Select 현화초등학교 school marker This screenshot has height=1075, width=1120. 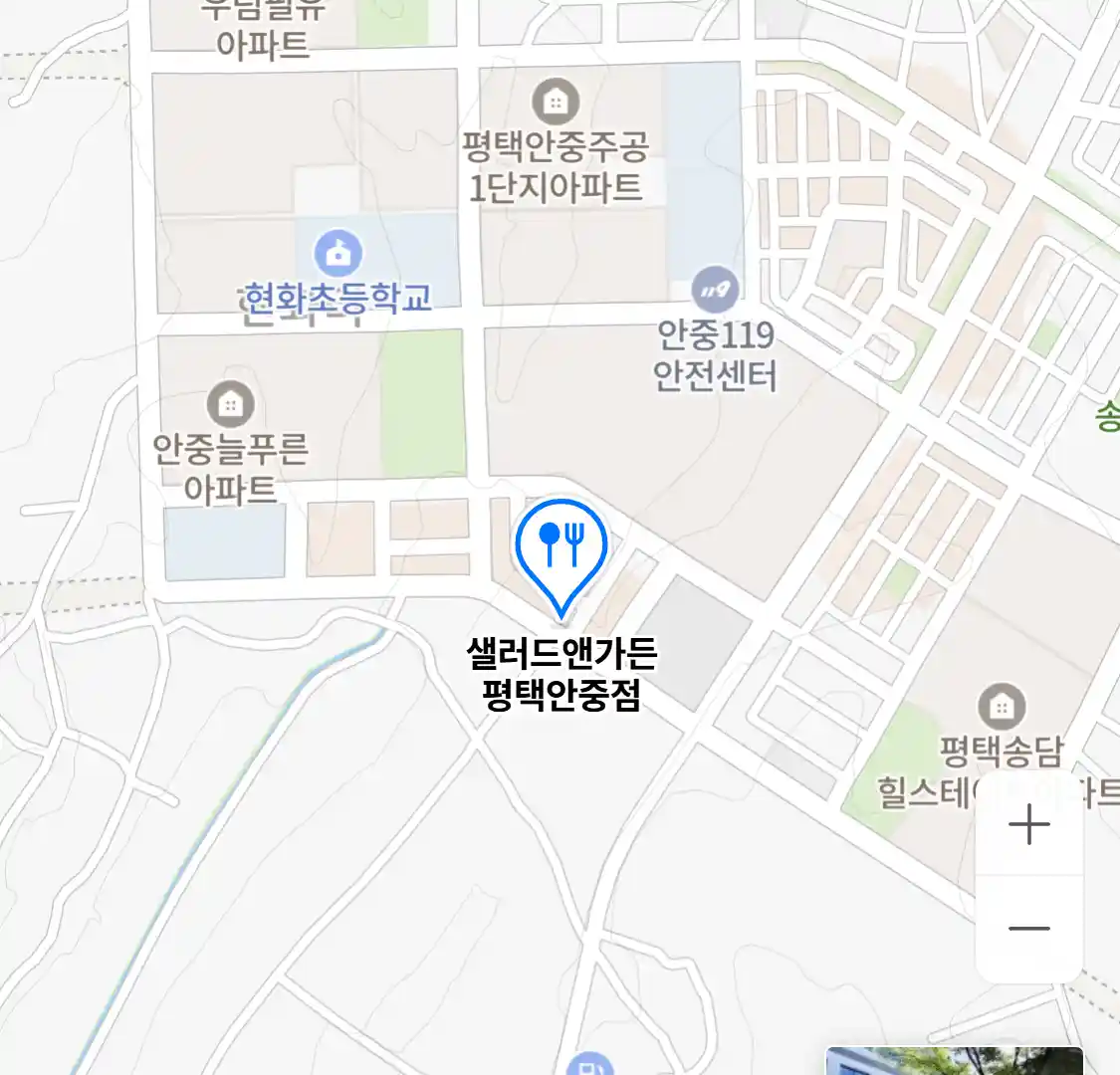pos(338,254)
